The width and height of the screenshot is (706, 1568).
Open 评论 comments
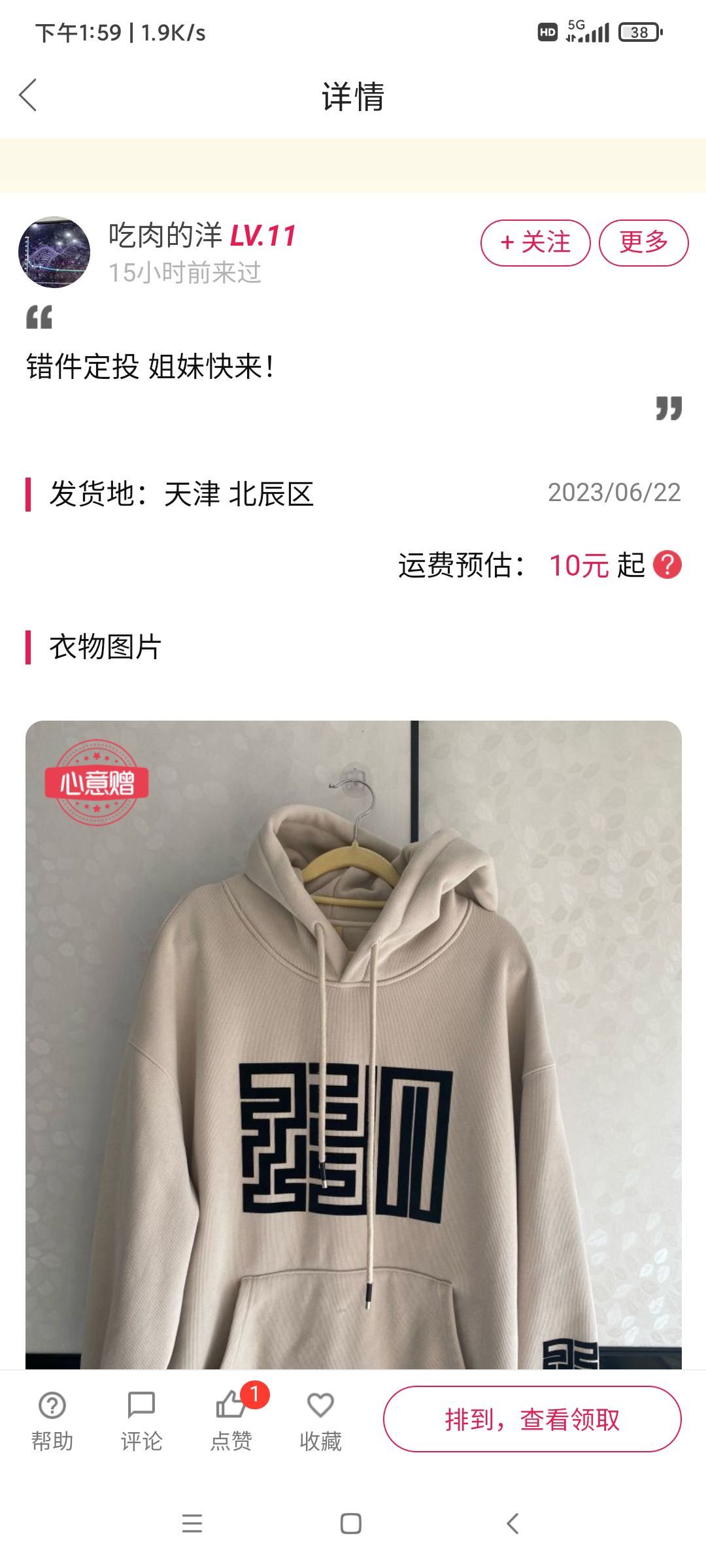click(141, 1421)
